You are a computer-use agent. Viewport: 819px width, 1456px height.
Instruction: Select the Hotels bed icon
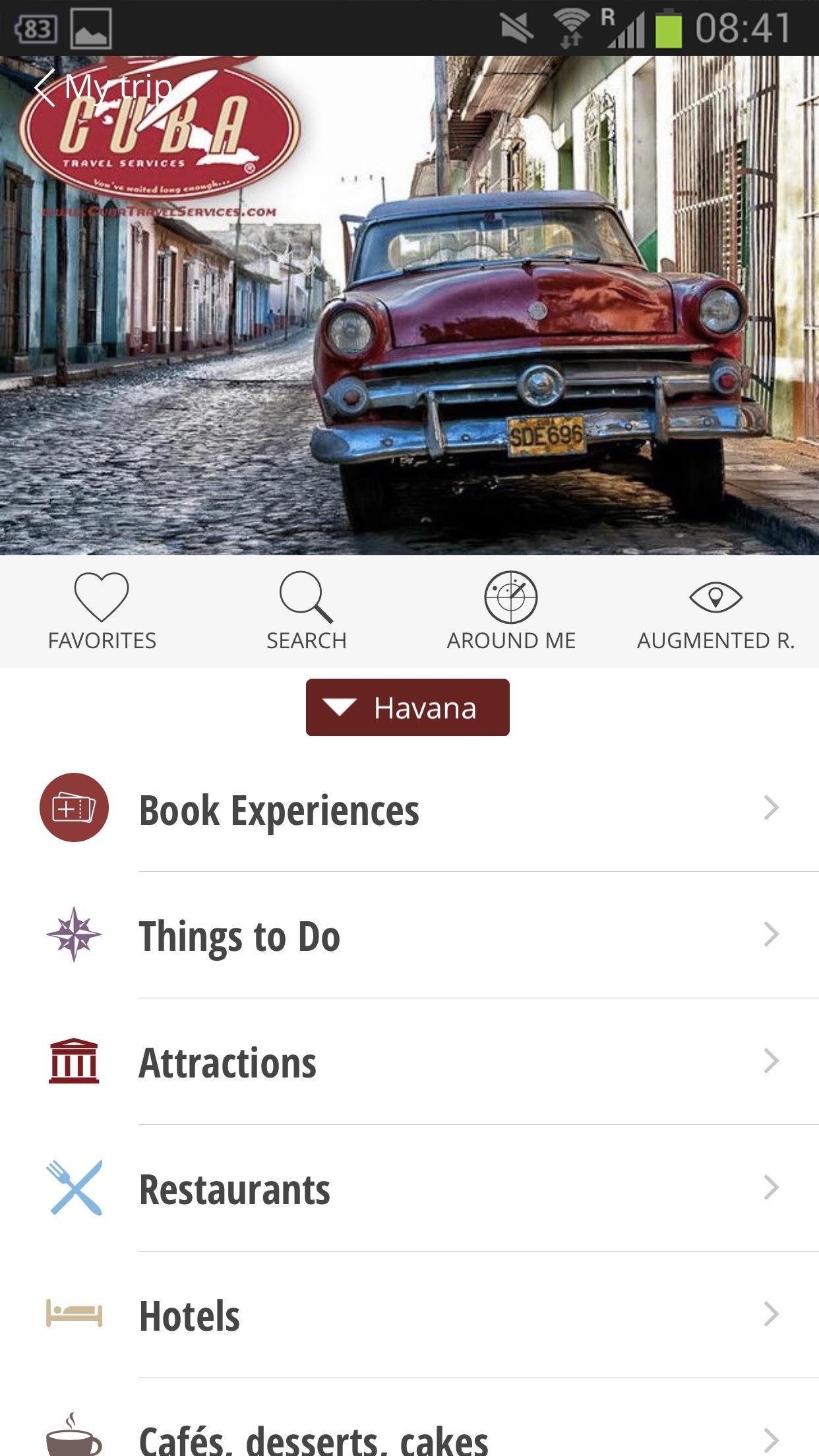tap(74, 1314)
